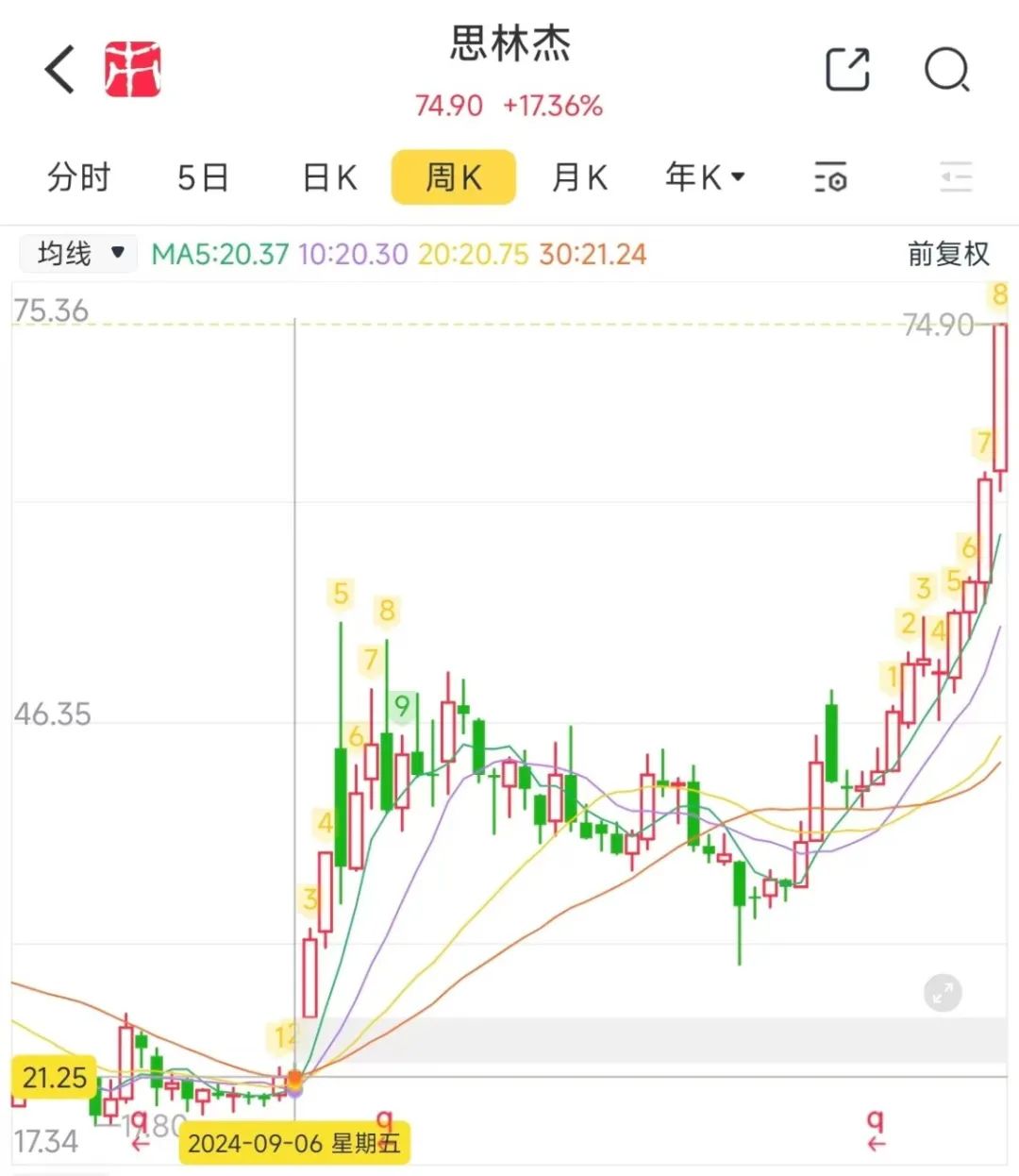Open chart settings icon
Viewport: 1019px width, 1176px height.
point(830,177)
